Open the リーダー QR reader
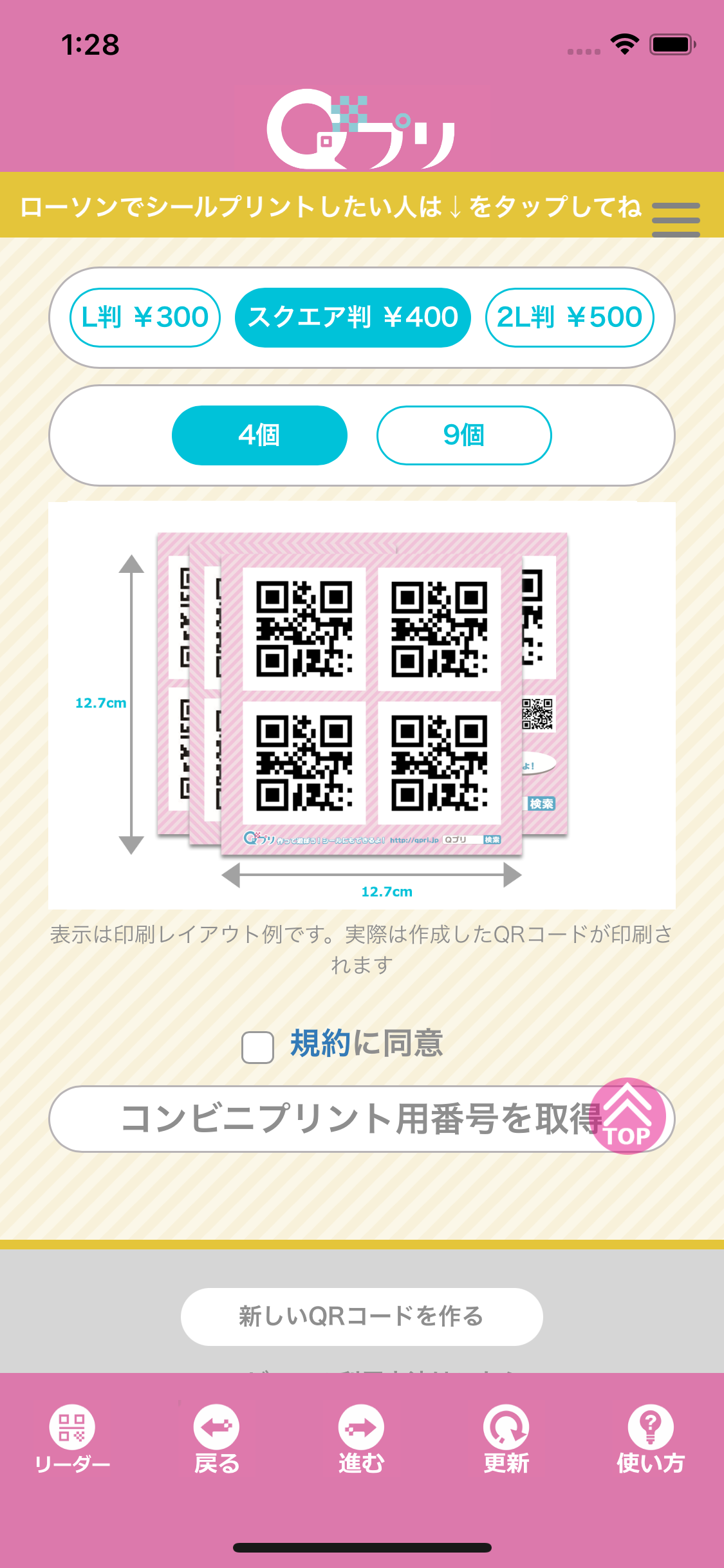Viewport: 724px width, 1568px height. (72, 1439)
